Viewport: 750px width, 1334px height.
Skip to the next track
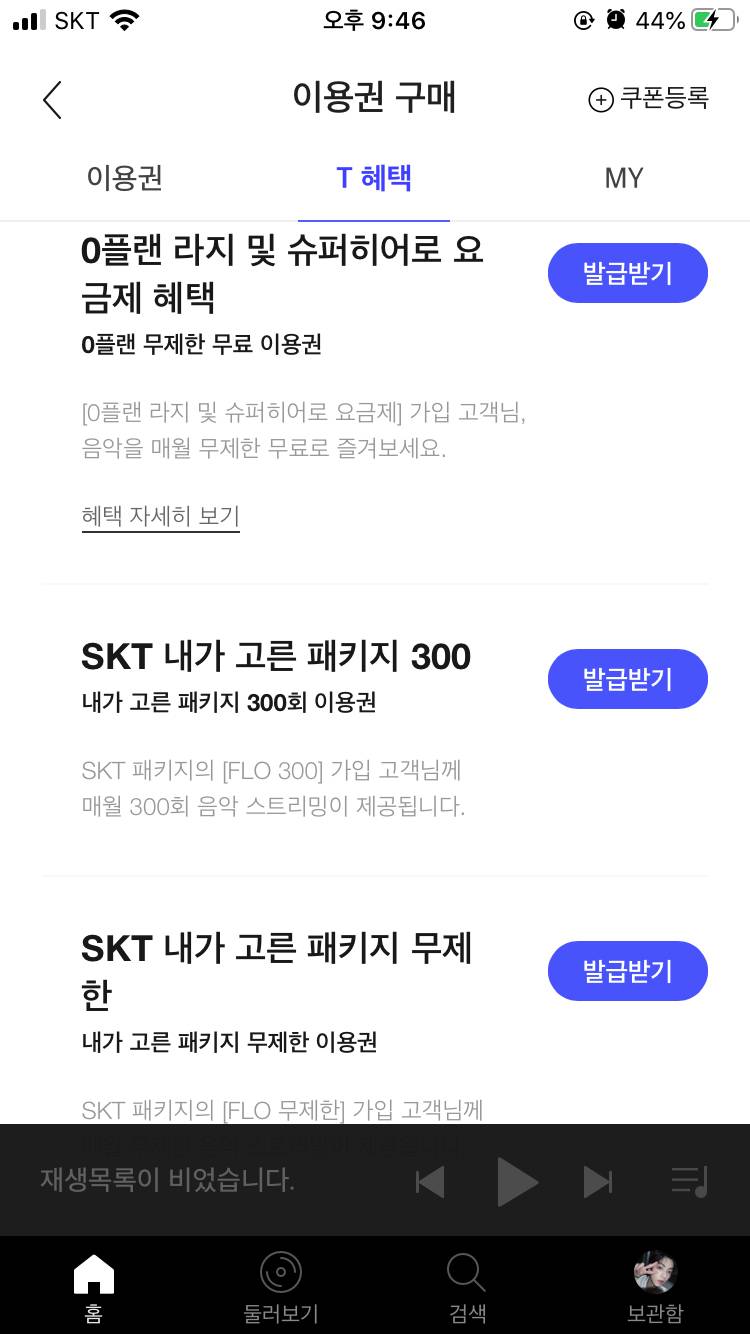(x=597, y=1181)
